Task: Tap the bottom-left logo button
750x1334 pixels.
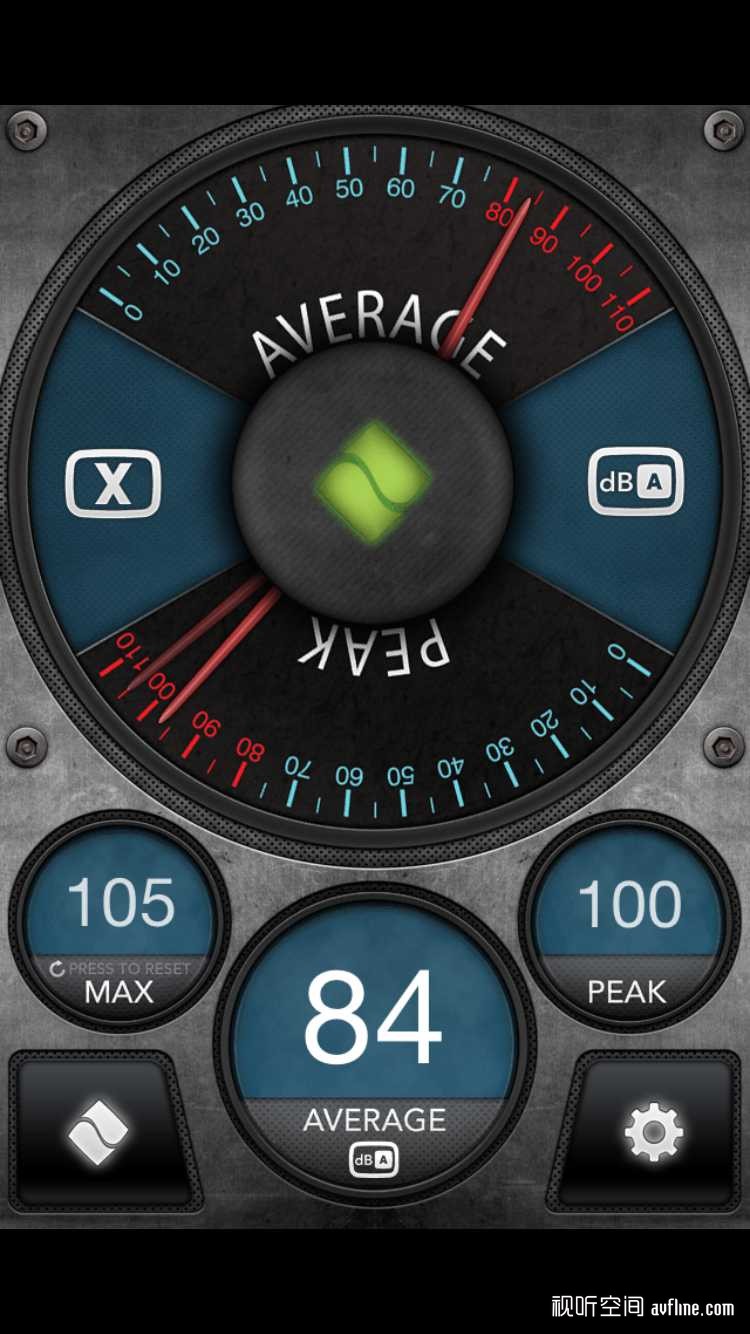Action: tap(98, 1132)
